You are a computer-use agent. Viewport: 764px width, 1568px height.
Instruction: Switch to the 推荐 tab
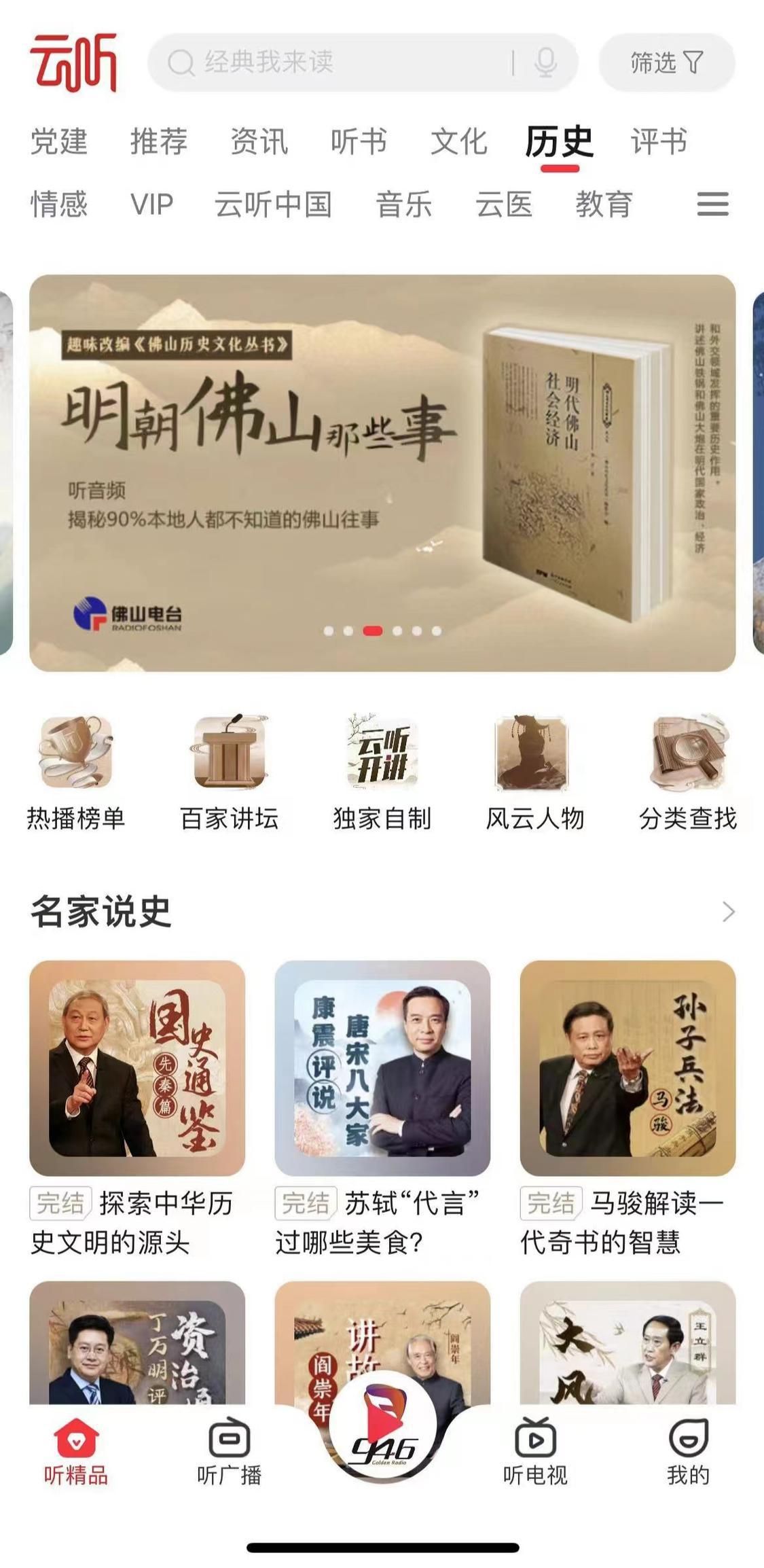[159, 141]
